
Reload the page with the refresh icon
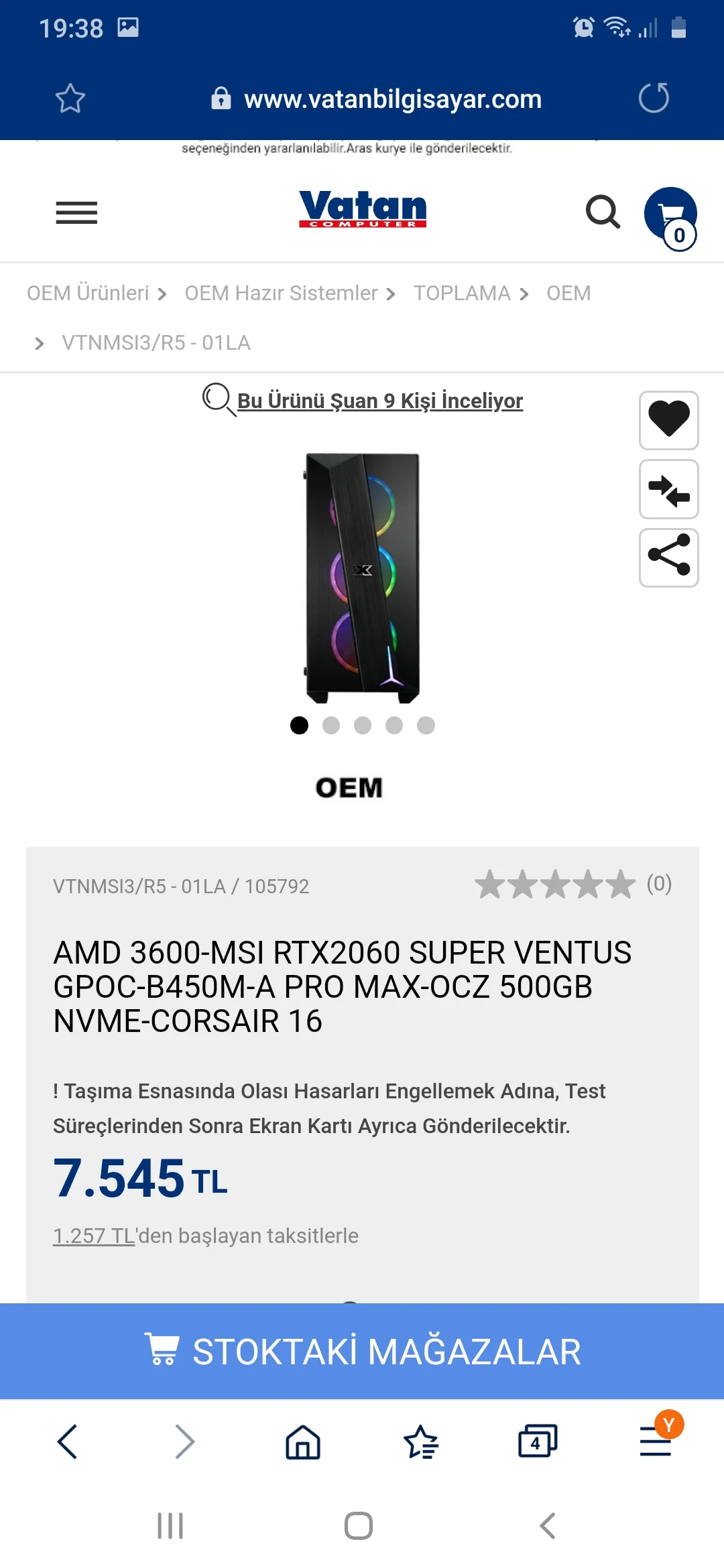(654, 99)
